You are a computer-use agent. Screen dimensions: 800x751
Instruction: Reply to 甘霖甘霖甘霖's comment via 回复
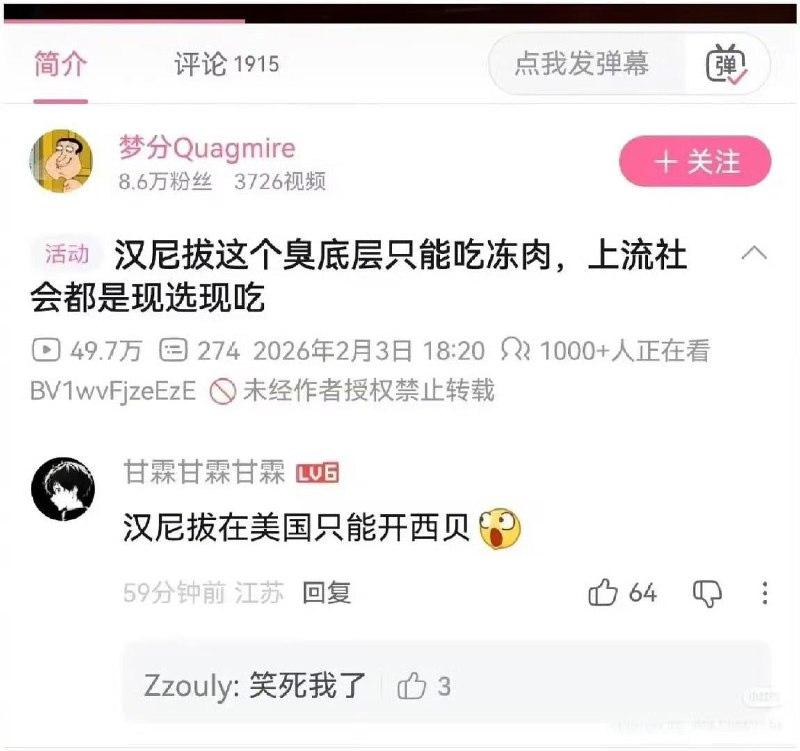tap(327, 593)
